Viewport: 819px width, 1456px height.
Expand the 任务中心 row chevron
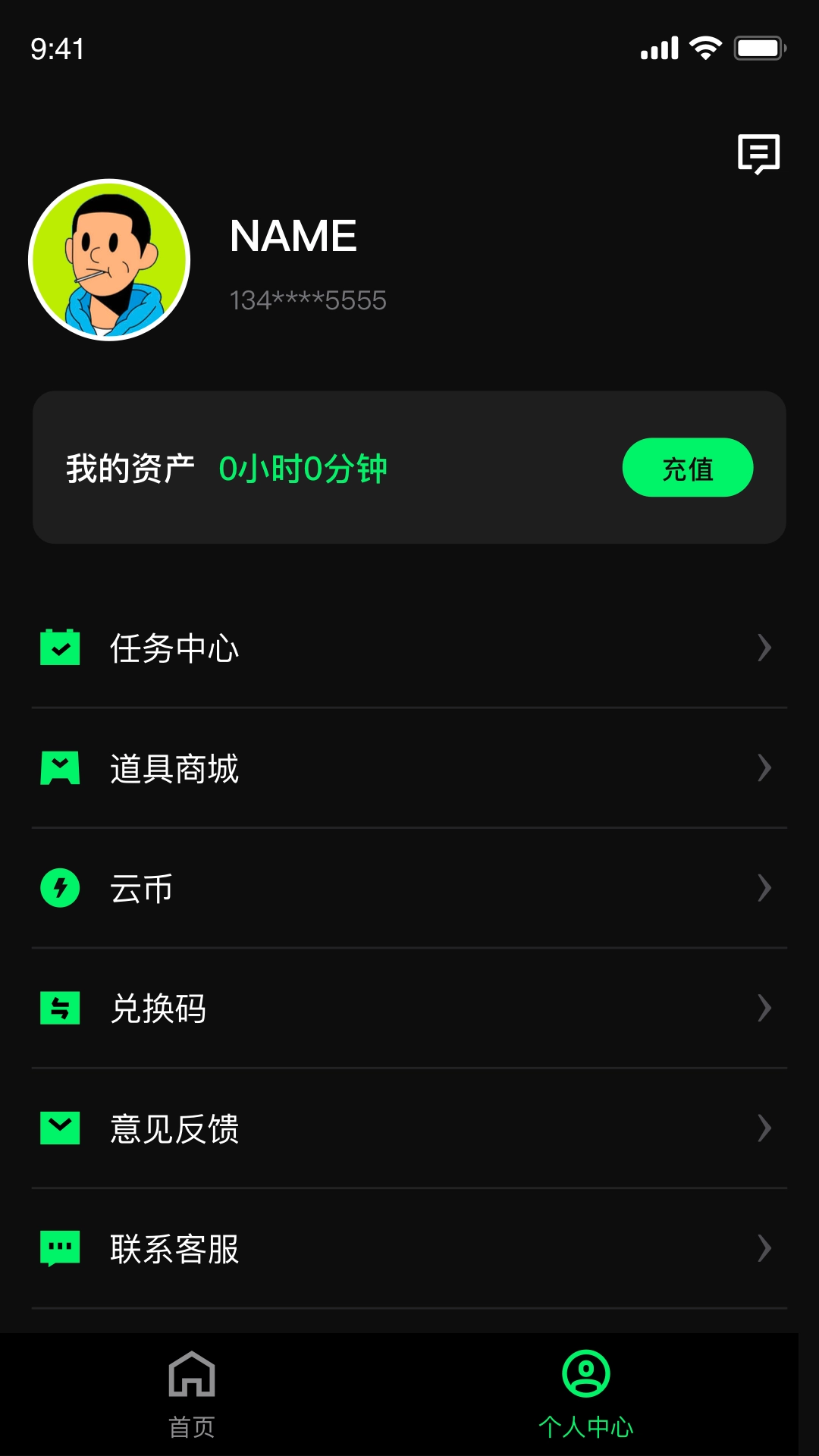click(x=764, y=648)
